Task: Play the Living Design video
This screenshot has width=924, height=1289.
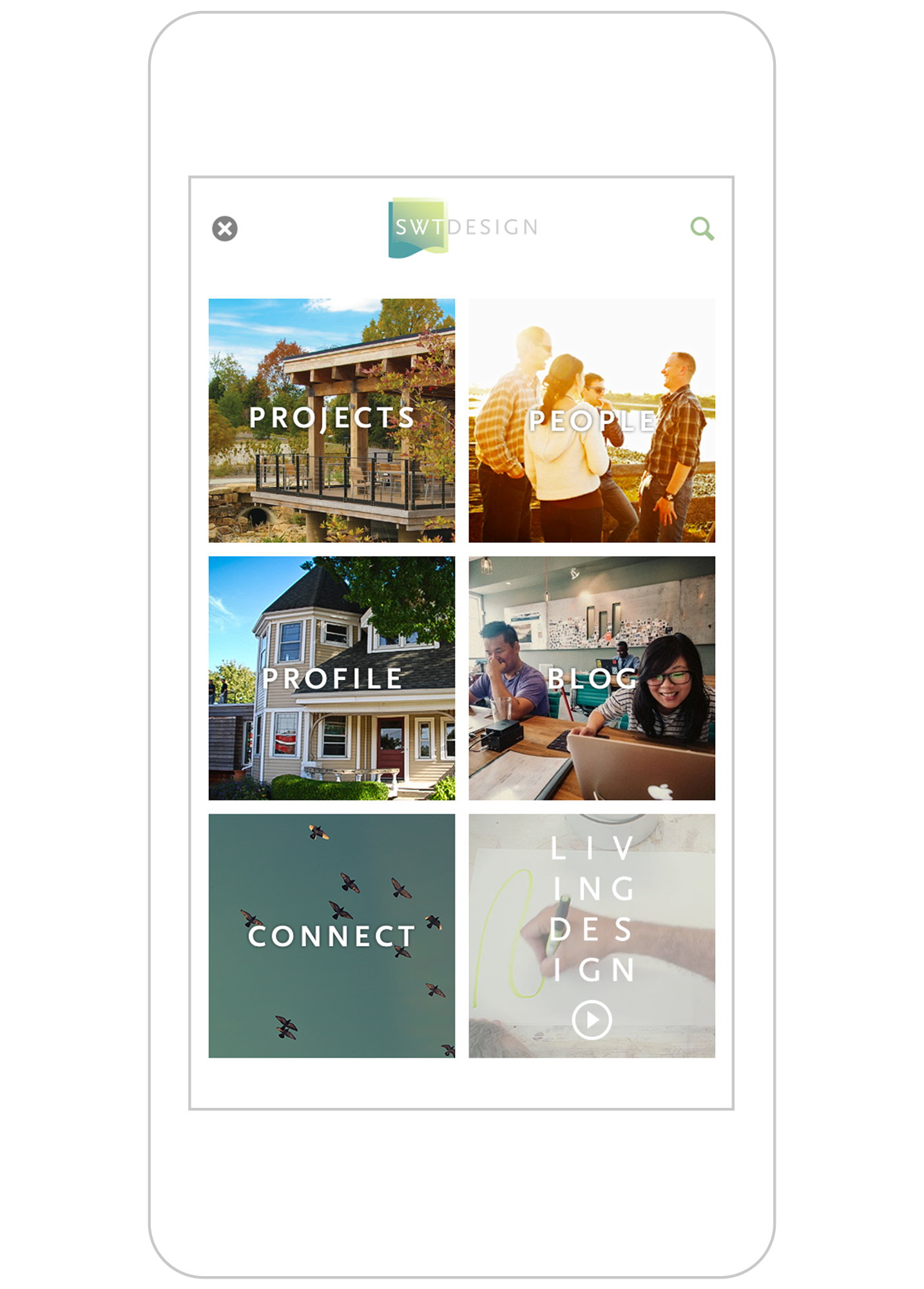Action: (592, 1020)
